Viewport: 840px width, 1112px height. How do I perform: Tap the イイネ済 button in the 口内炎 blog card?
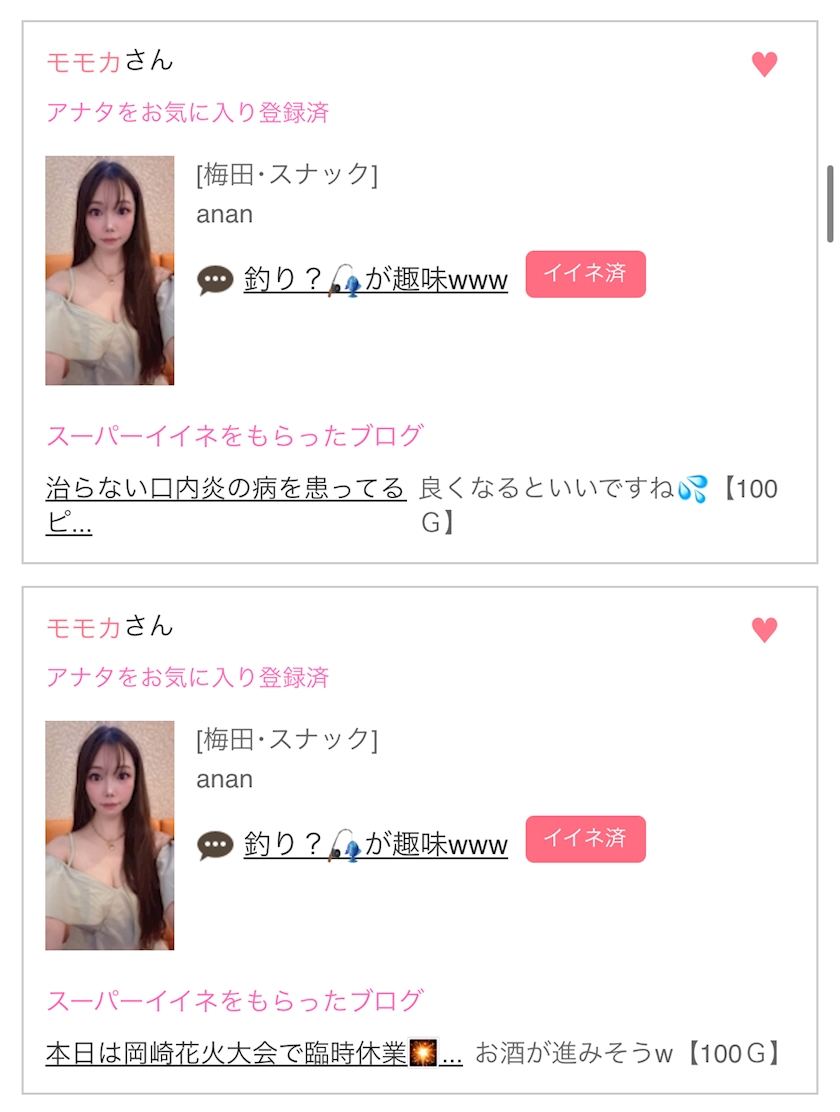[x=585, y=274]
